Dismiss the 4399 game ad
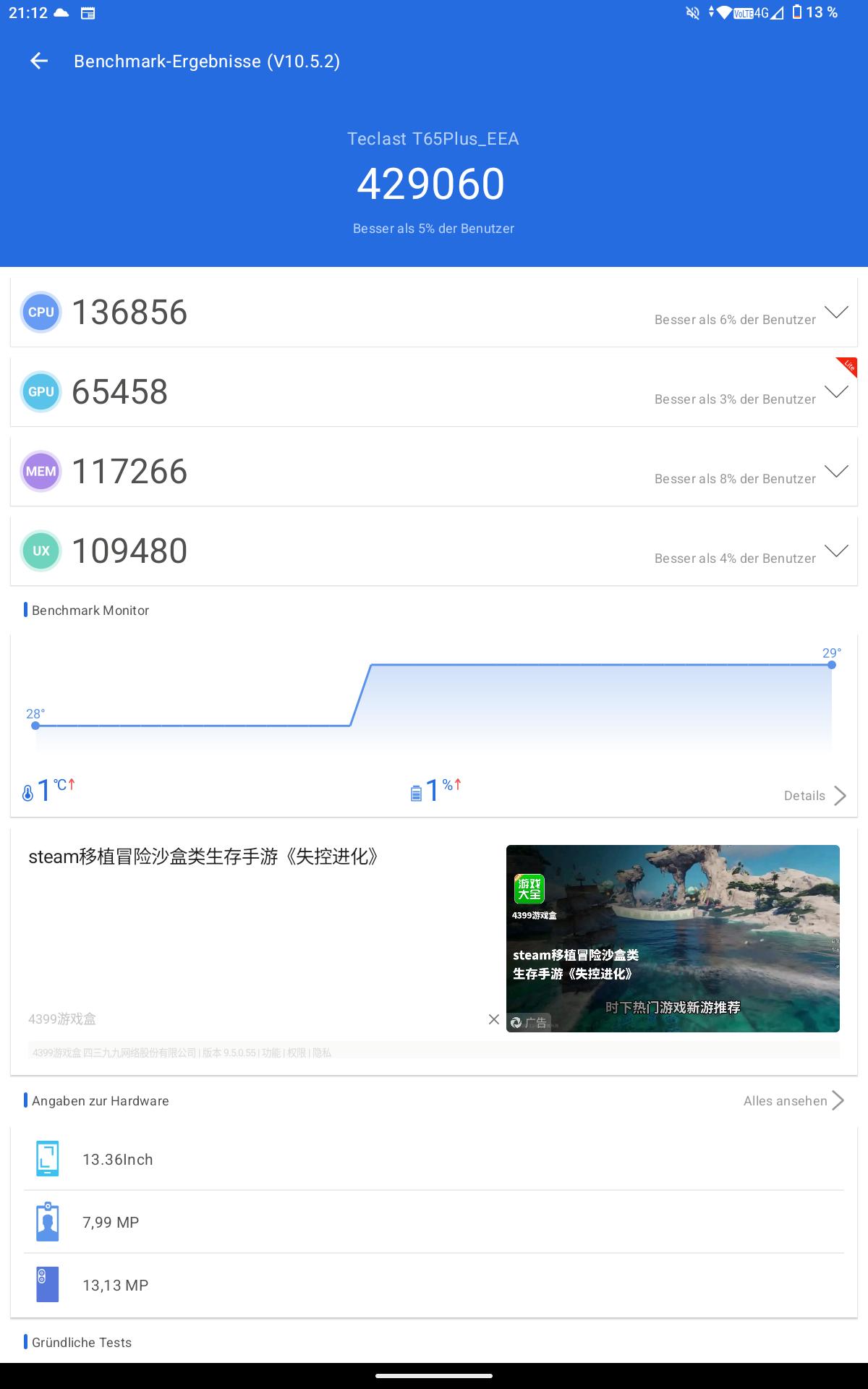This screenshot has height=1389, width=868. (494, 1019)
